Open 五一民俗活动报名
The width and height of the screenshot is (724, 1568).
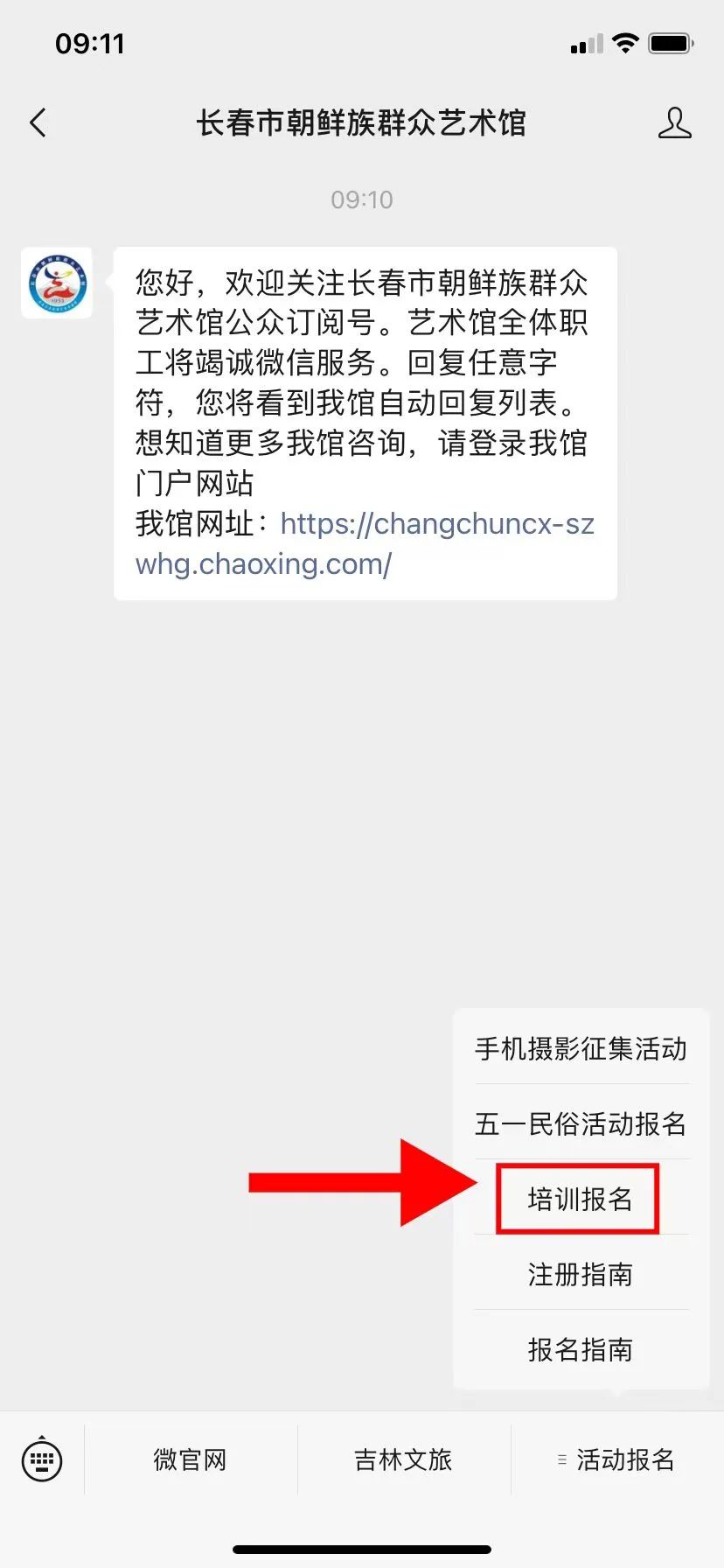(581, 1123)
